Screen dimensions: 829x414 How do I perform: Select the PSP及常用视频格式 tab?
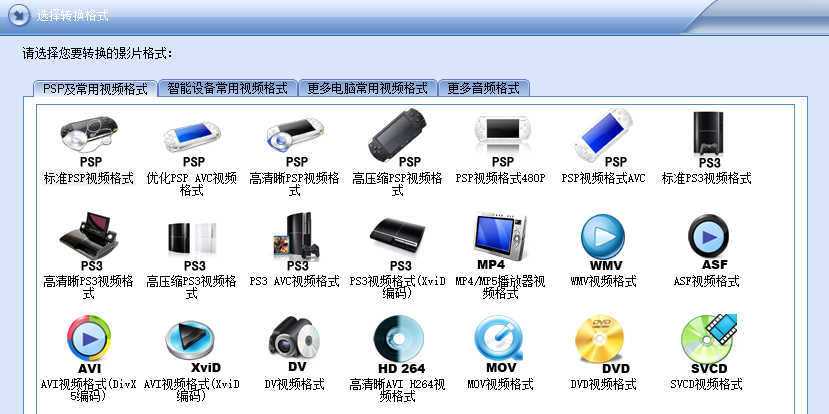coord(95,89)
